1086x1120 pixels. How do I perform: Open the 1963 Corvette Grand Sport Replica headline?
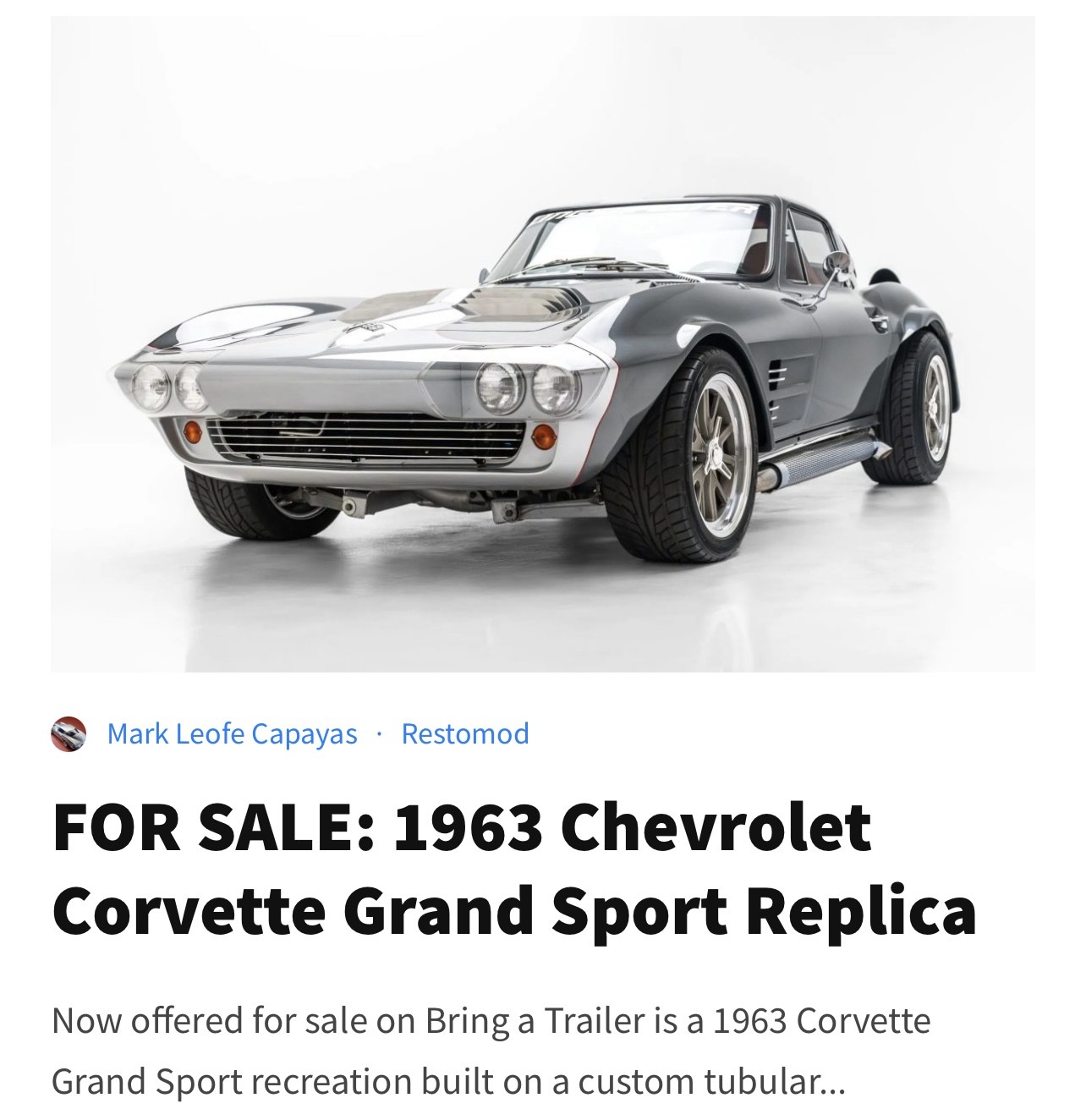[513, 869]
